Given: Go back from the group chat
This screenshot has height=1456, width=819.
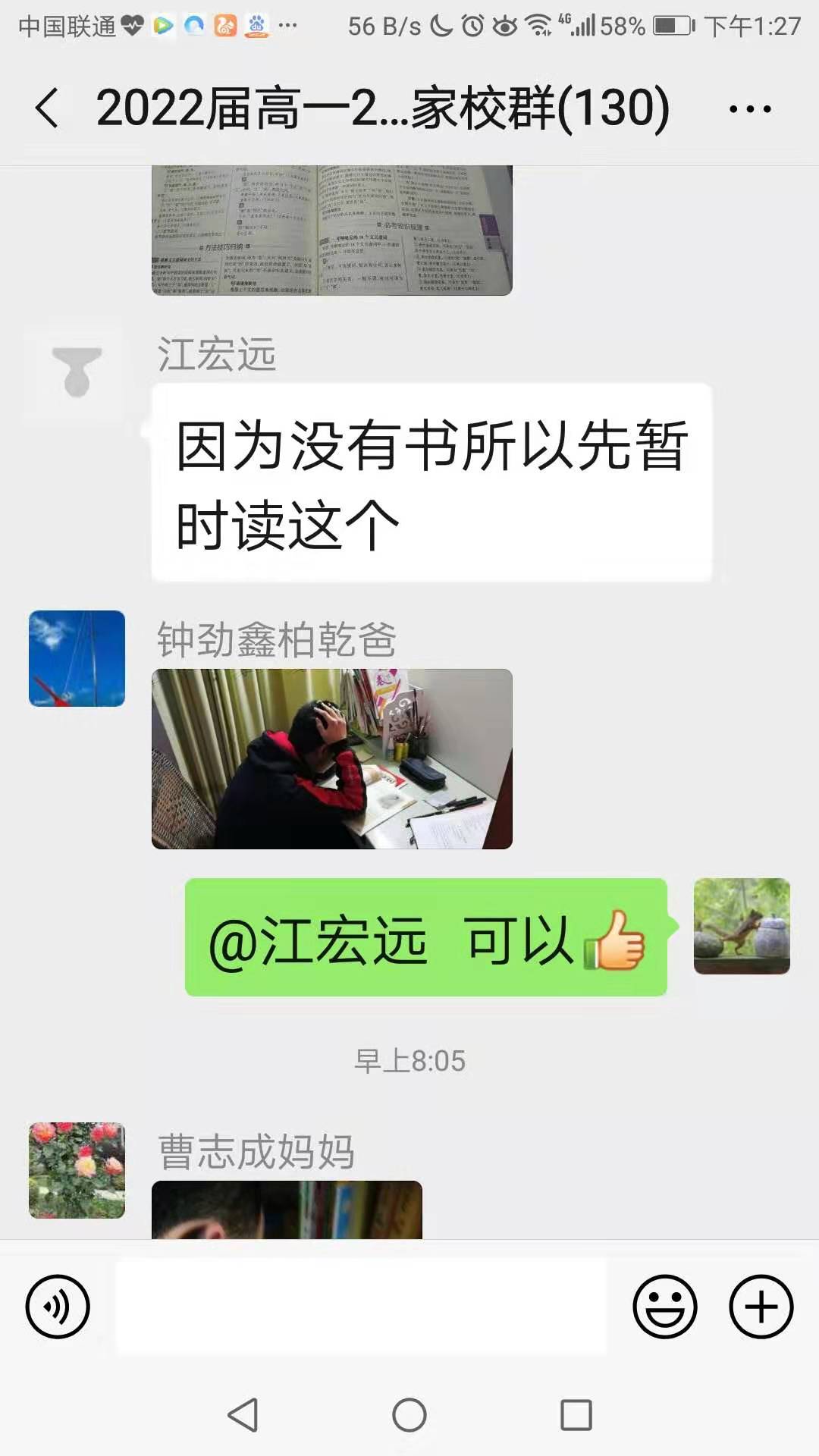Looking at the screenshot, I should click(47, 108).
